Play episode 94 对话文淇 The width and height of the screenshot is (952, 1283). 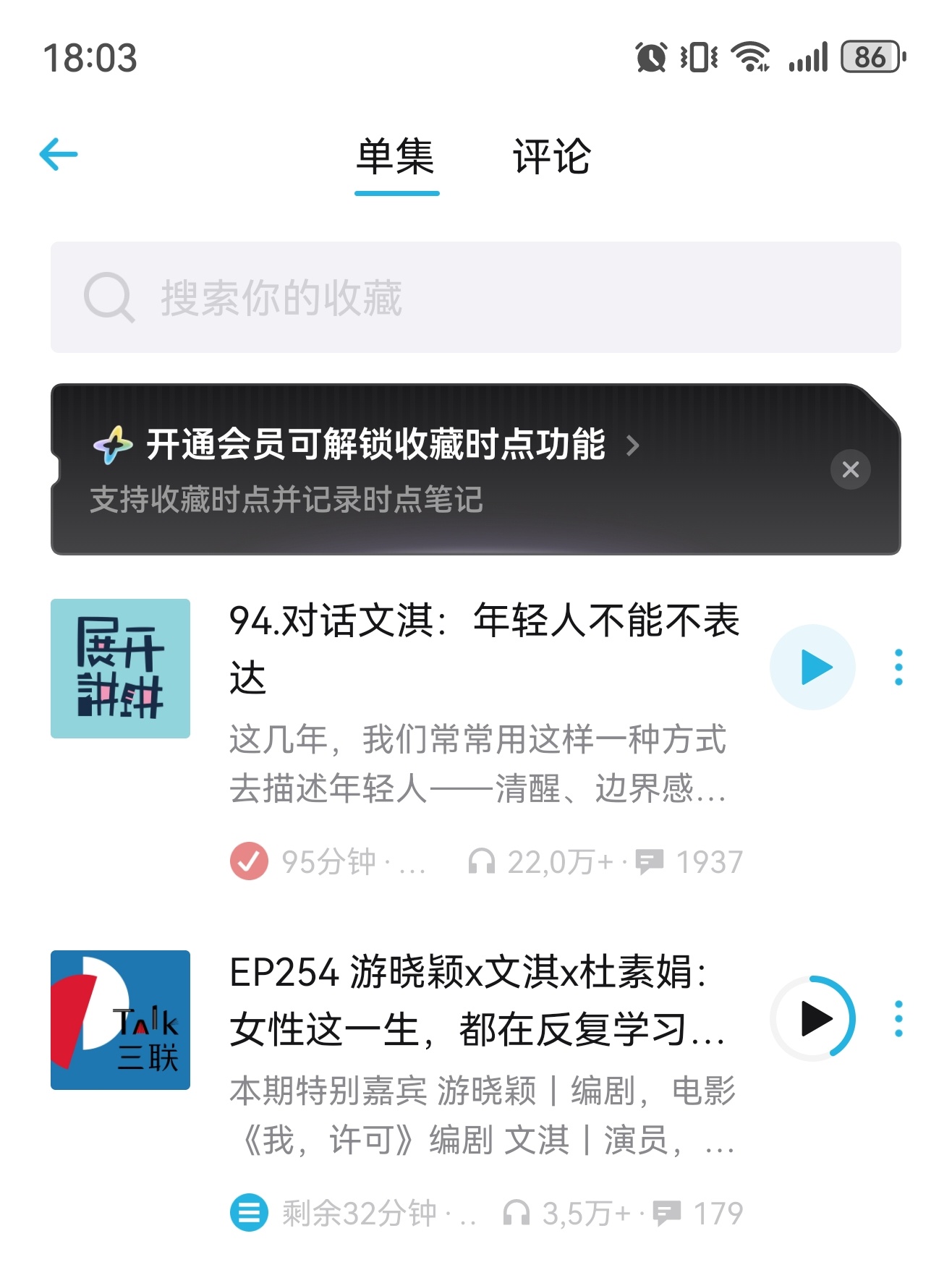point(812,666)
